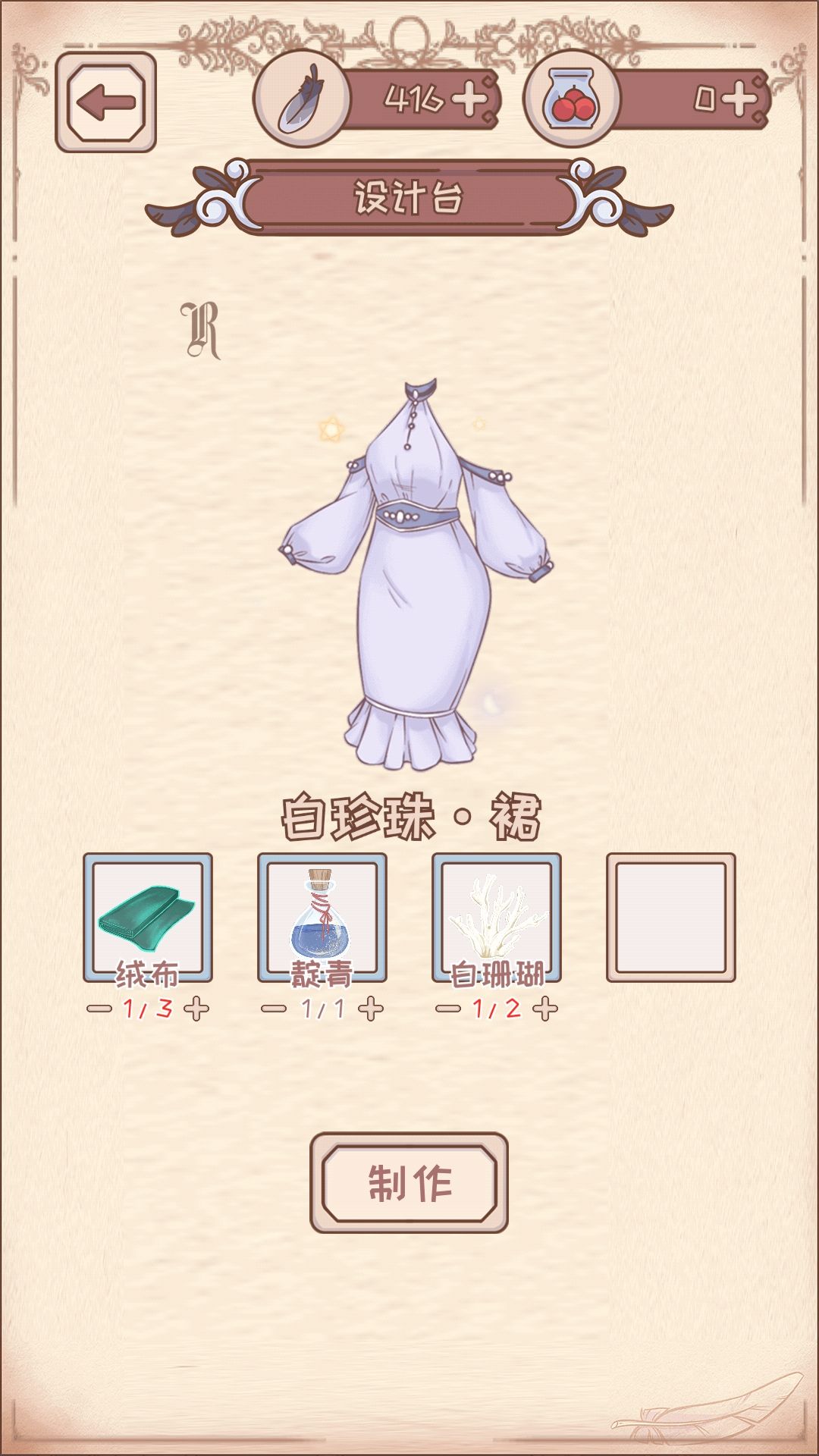
Task: Open the empty fourth material slot
Action: click(x=671, y=914)
